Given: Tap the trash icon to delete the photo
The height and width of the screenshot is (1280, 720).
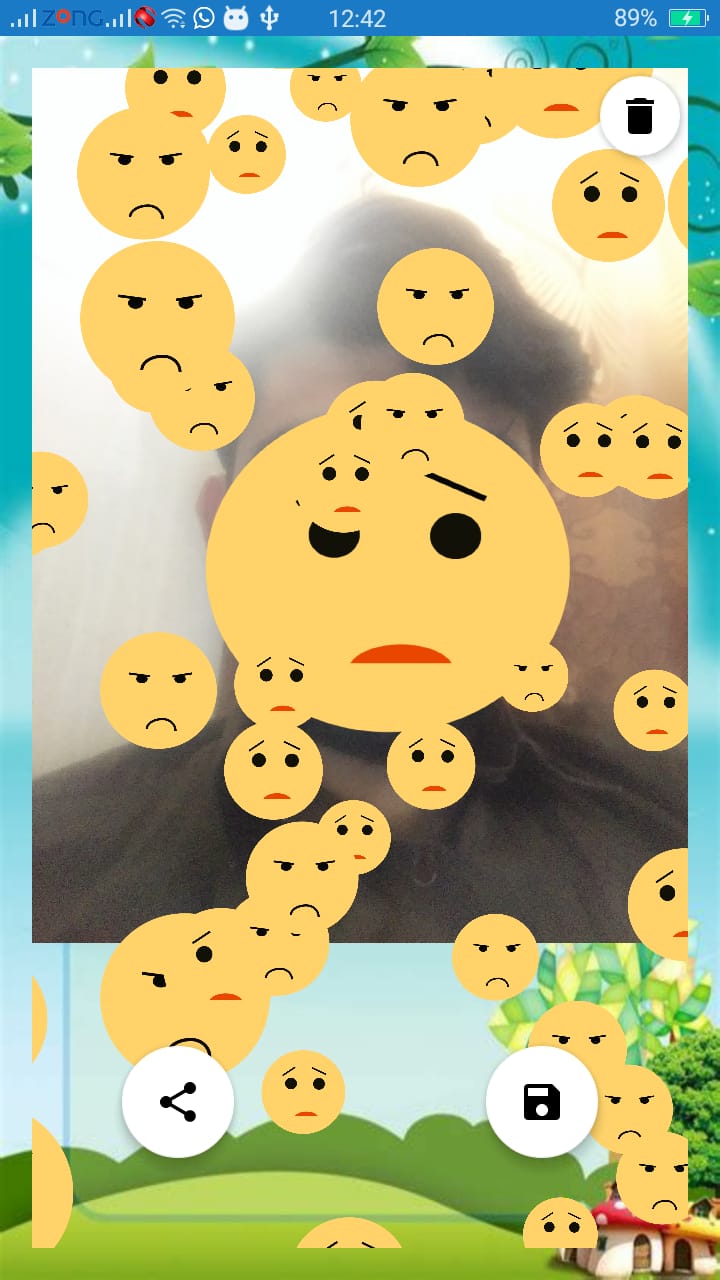Looking at the screenshot, I should [640, 116].
